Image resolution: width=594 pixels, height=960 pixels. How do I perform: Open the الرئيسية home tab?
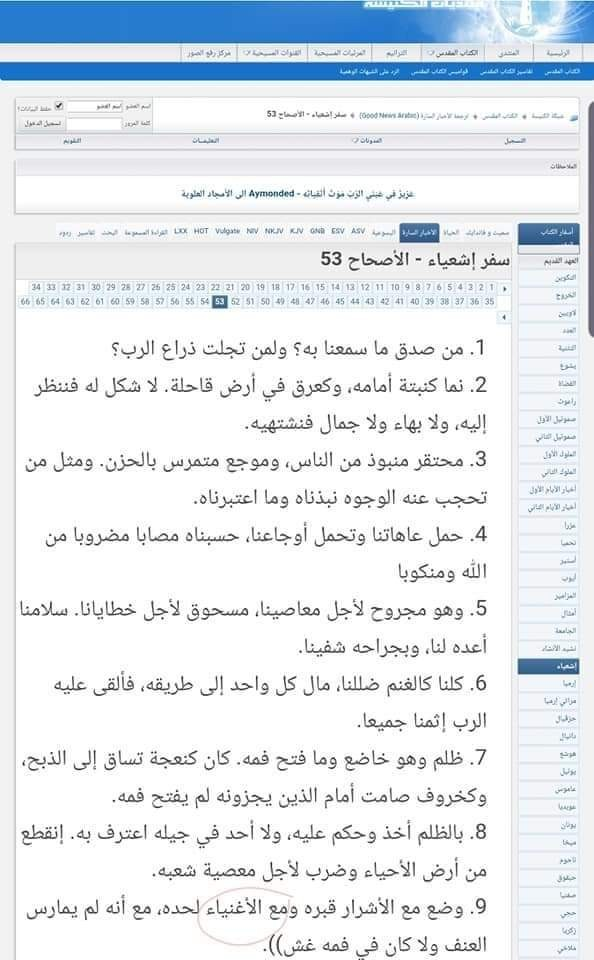coord(558,53)
